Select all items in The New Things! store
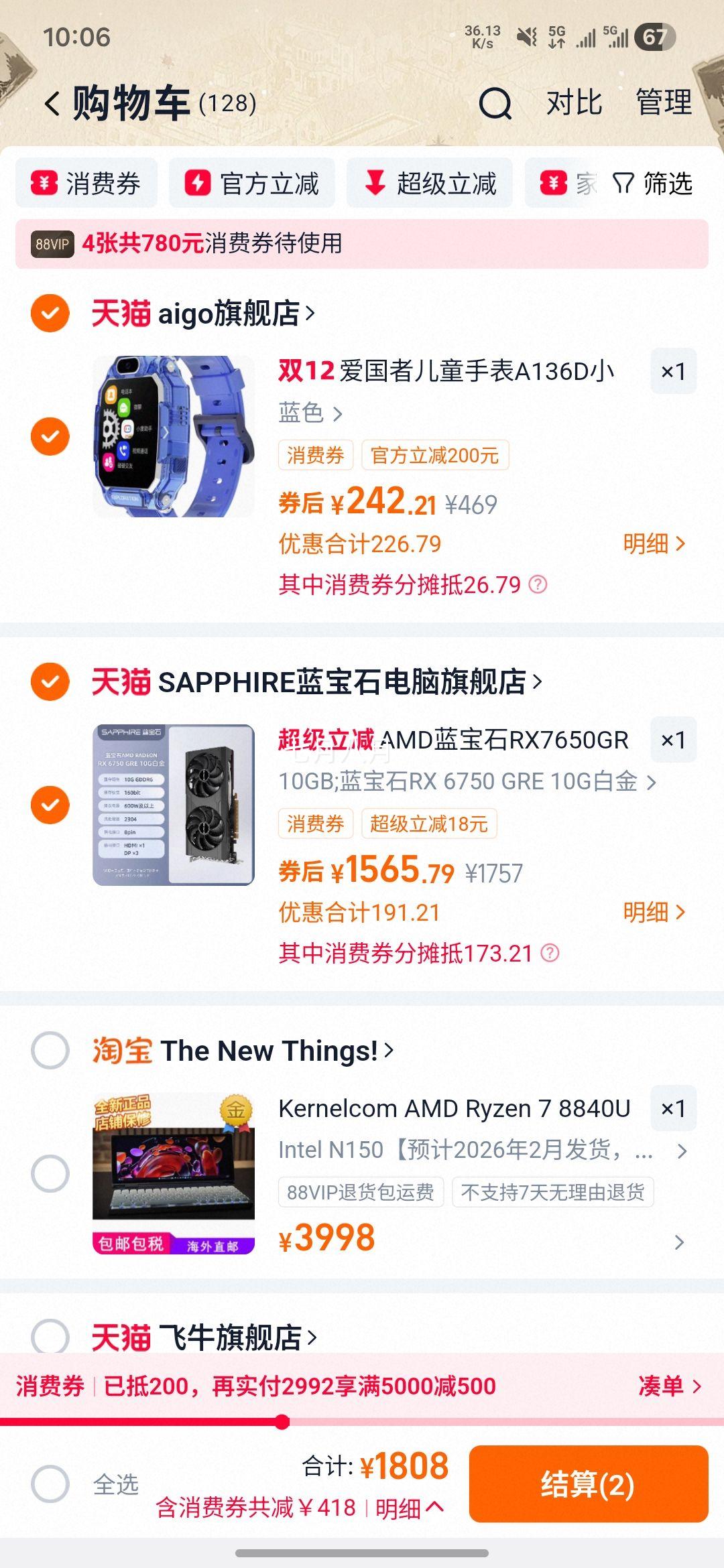Image resolution: width=724 pixels, height=1568 pixels. click(50, 1050)
